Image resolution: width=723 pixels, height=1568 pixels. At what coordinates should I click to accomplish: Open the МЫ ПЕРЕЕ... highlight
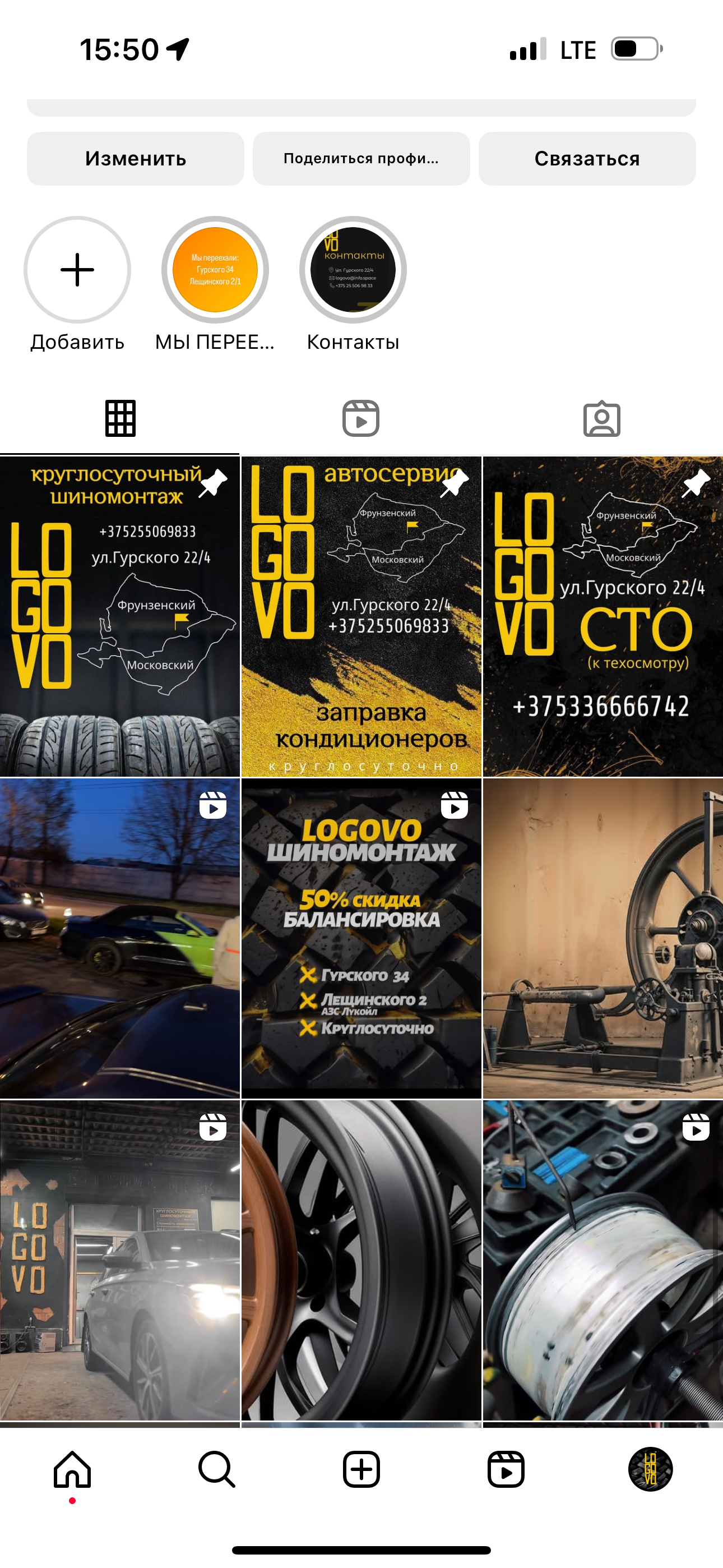pos(215,270)
